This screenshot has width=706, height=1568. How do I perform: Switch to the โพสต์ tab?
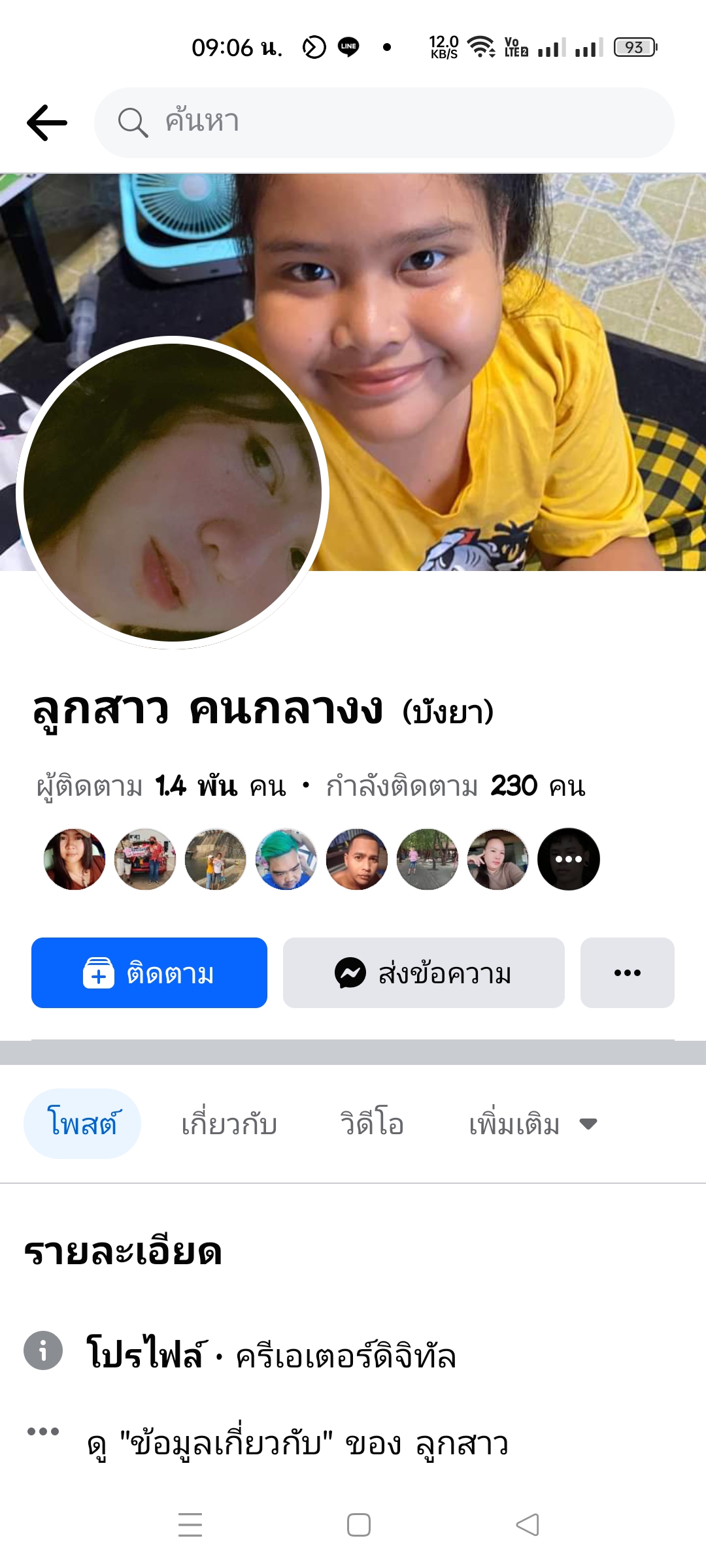(x=82, y=1124)
